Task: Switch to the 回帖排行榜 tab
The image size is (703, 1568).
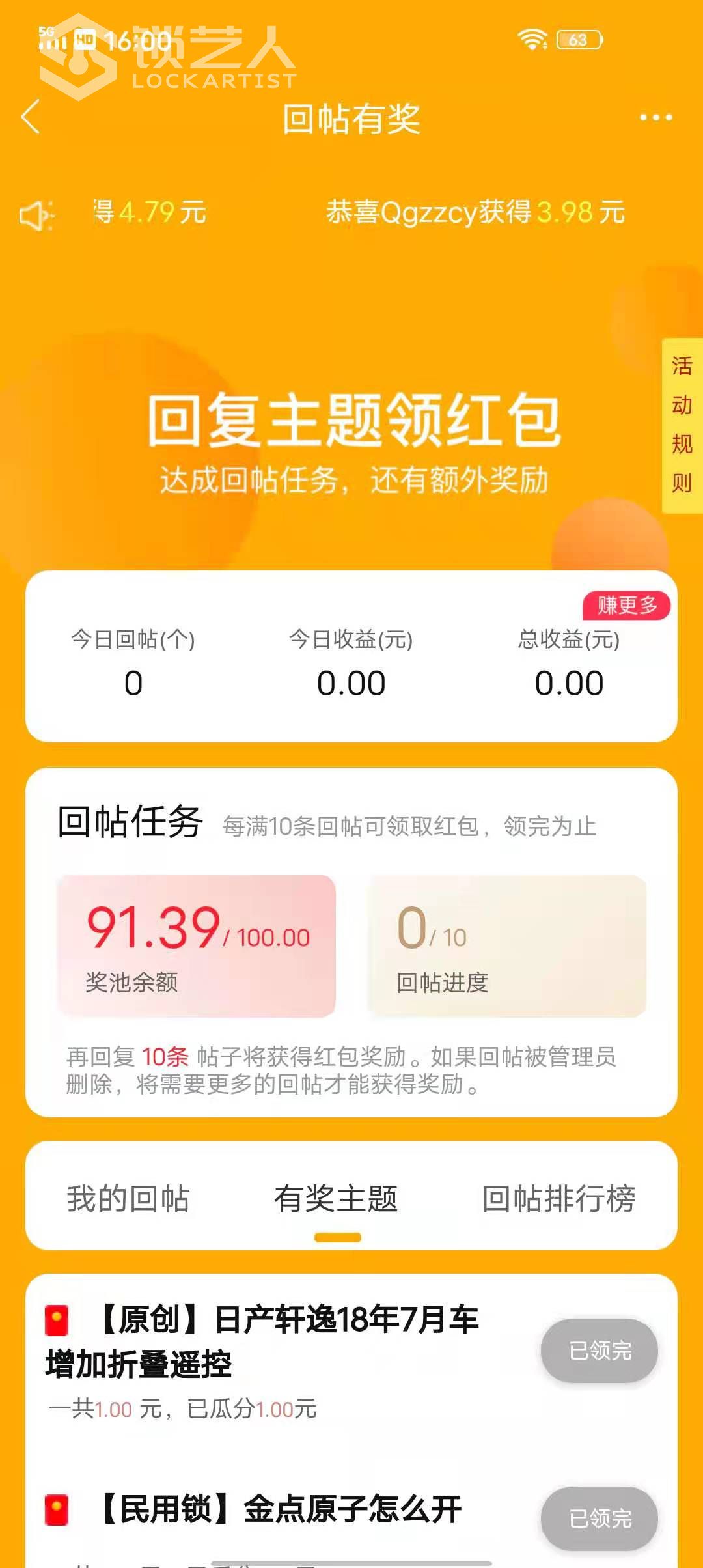Action: [x=558, y=1198]
